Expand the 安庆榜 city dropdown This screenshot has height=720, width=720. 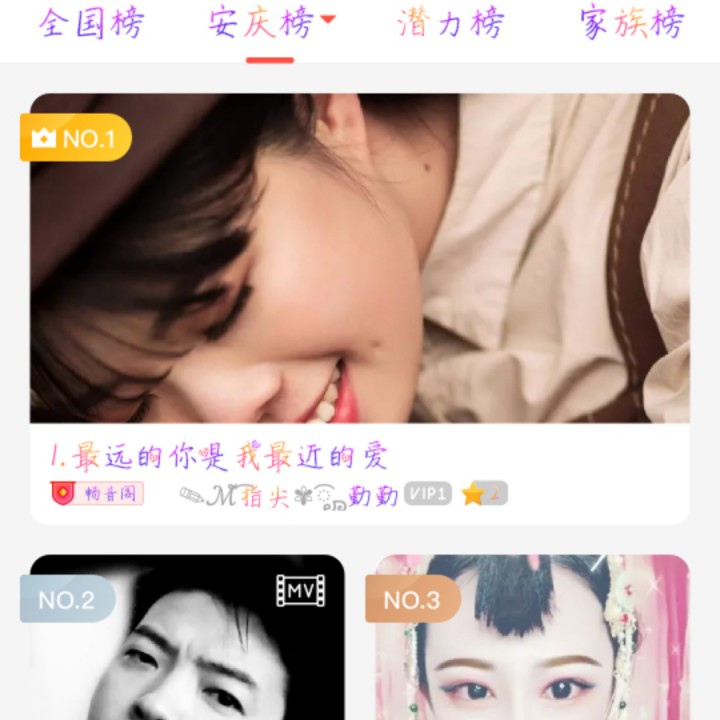[x=328, y=19]
